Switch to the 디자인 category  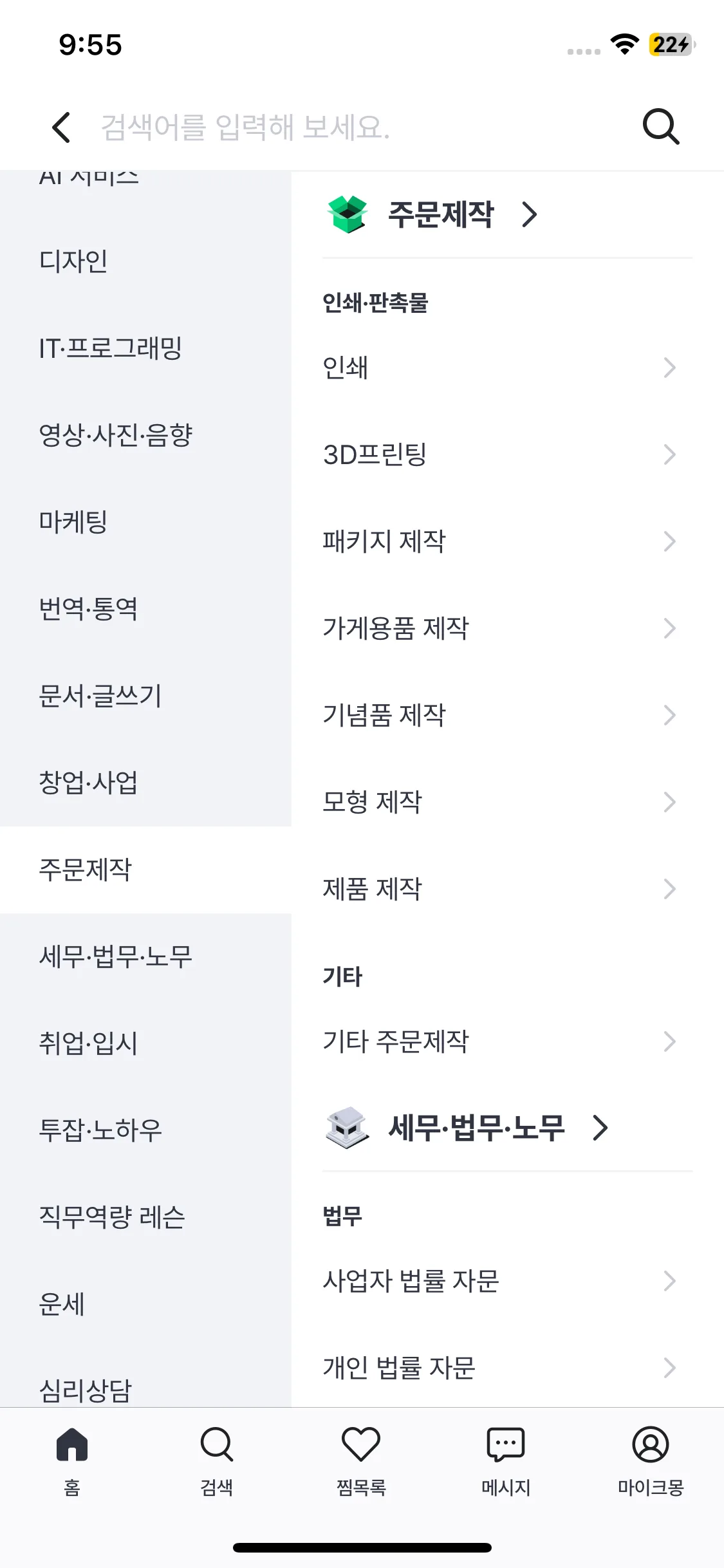point(73,261)
